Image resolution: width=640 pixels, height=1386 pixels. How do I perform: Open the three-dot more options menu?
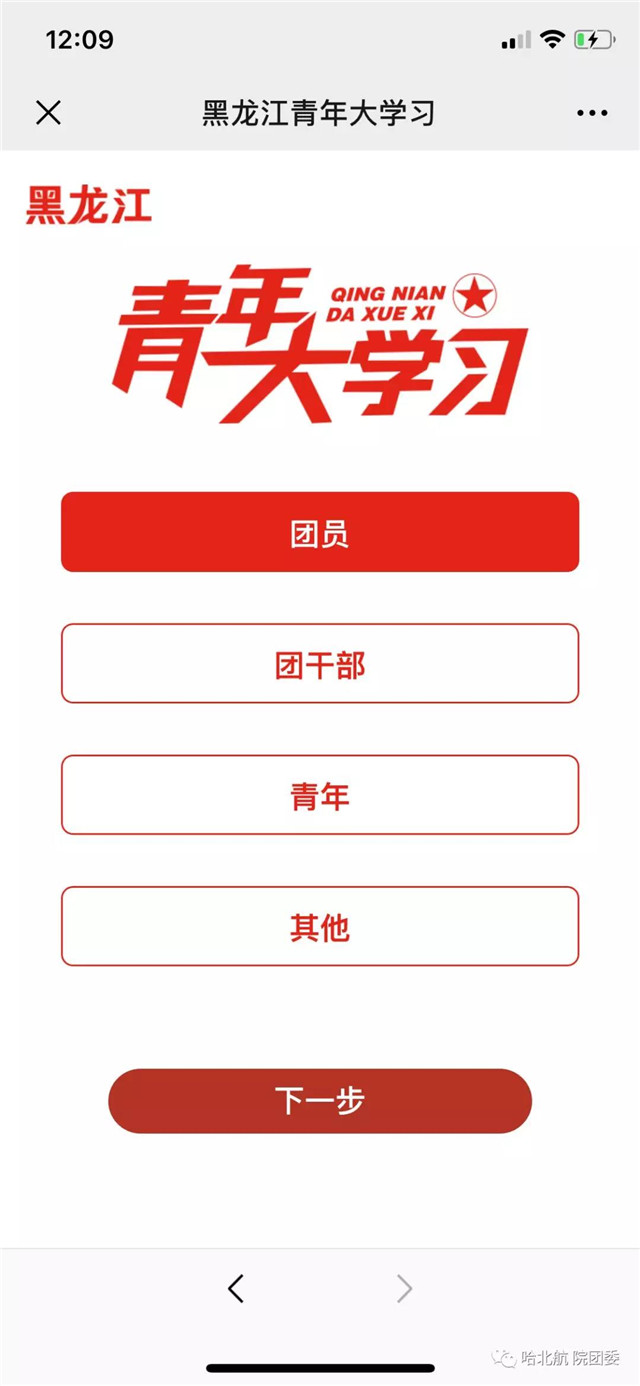(592, 113)
